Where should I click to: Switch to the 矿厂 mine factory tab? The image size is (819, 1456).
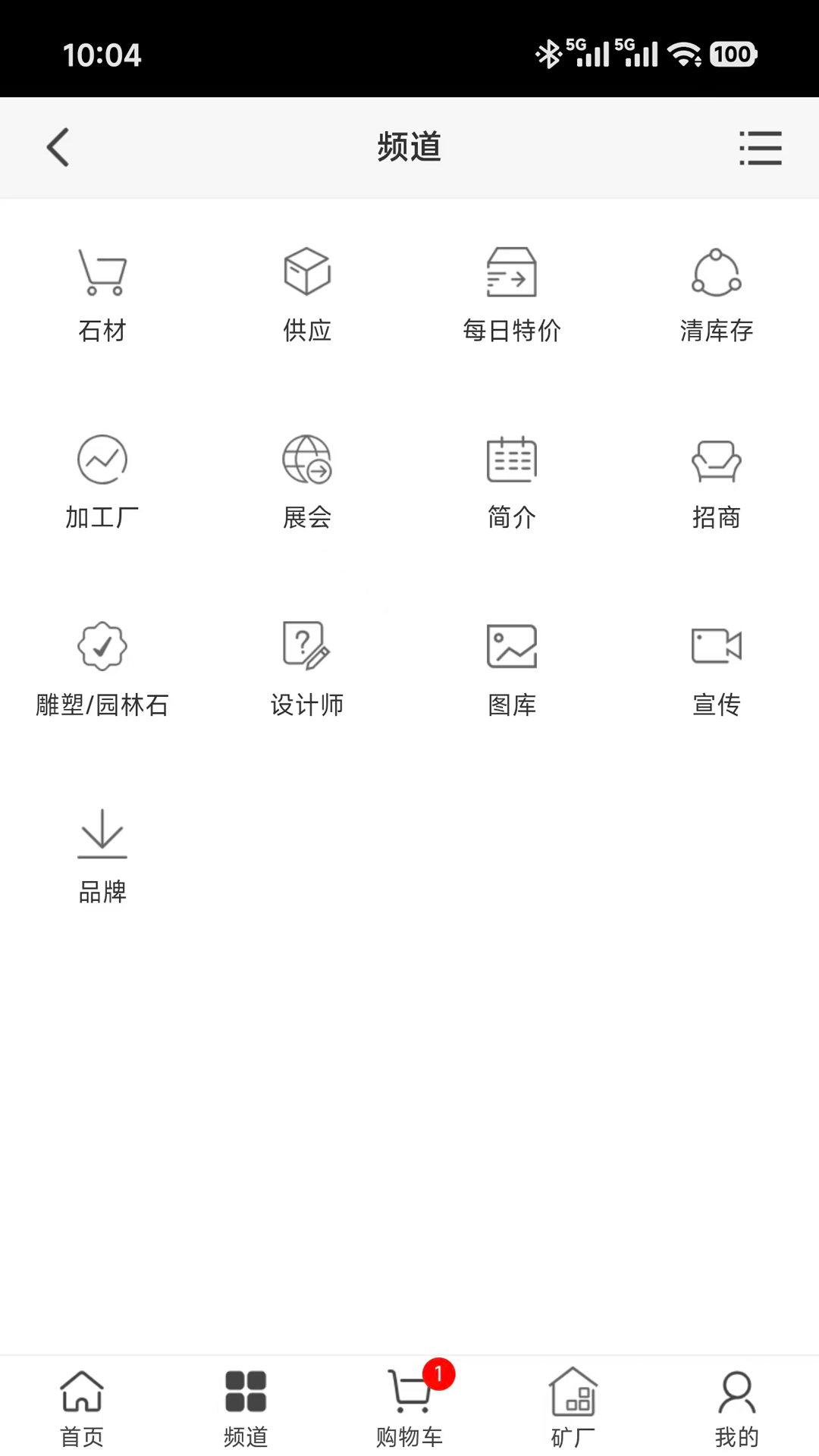(x=573, y=1407)
